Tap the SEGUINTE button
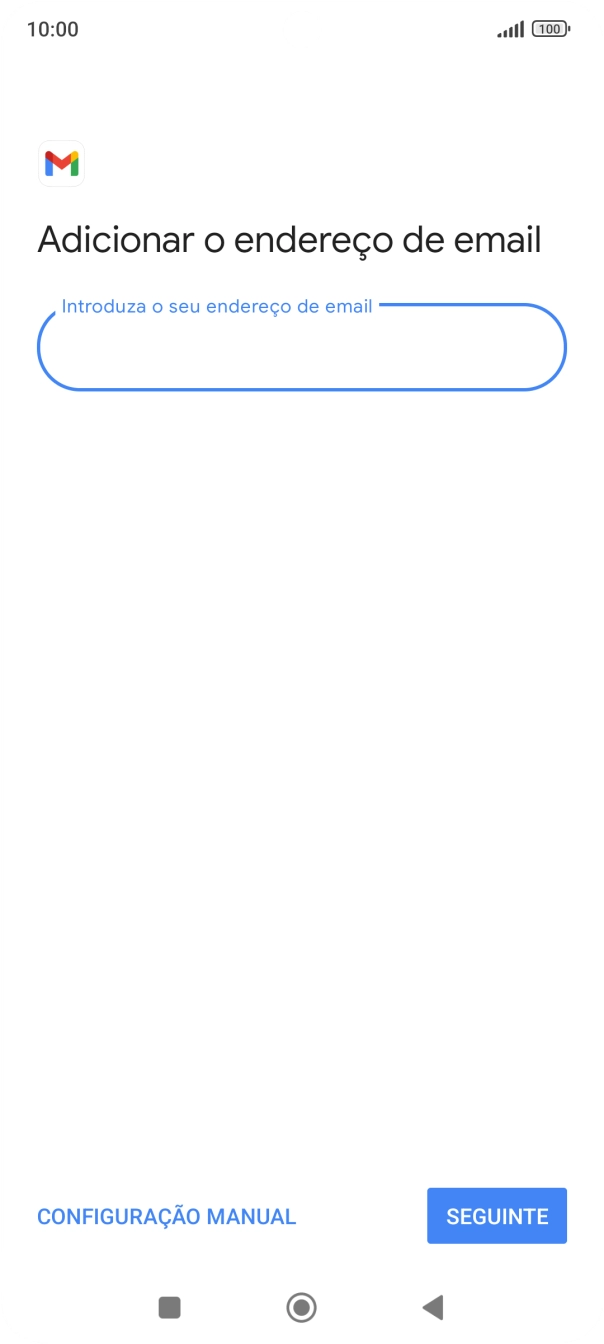 (497, 1216)
